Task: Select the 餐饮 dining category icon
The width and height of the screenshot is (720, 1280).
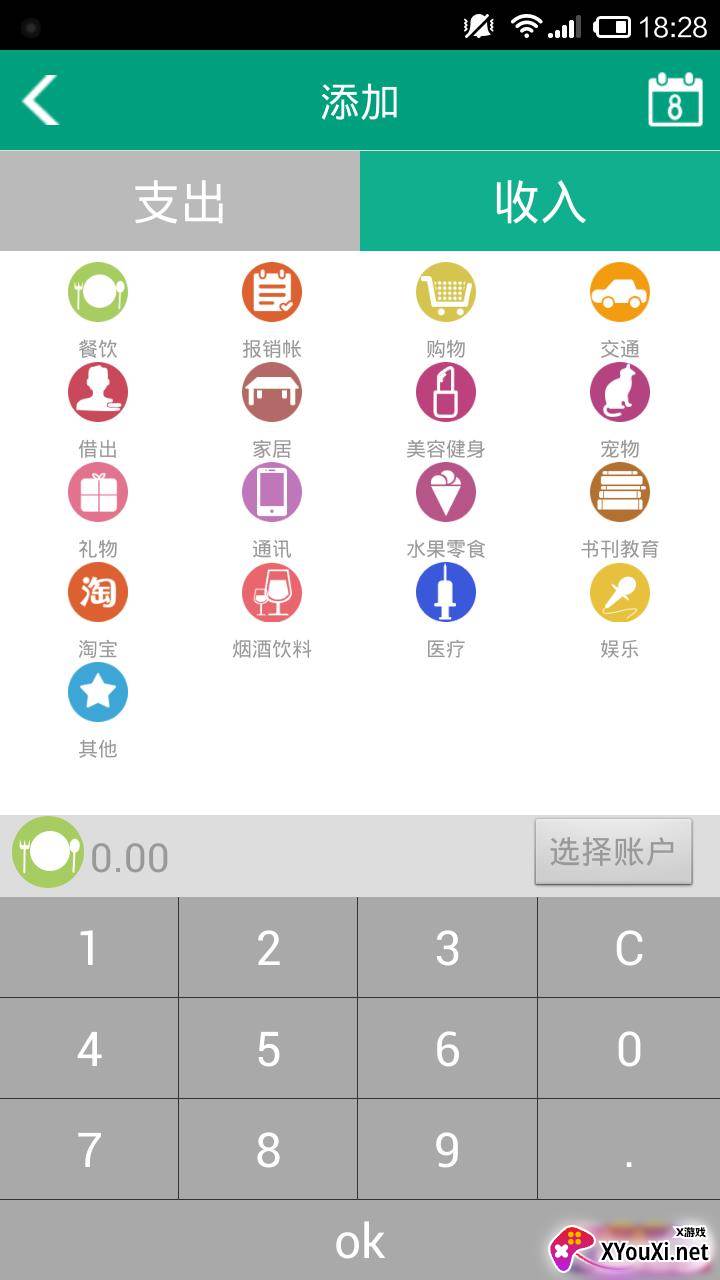Action: tap(97, 291)
